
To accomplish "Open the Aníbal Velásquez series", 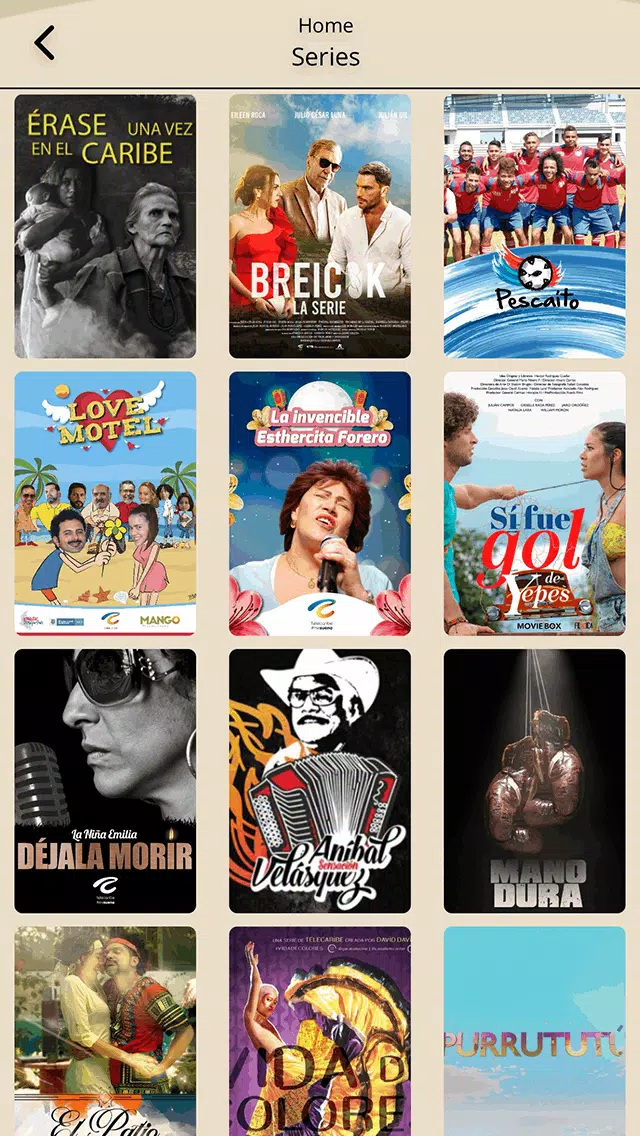I will pos(320,781).
